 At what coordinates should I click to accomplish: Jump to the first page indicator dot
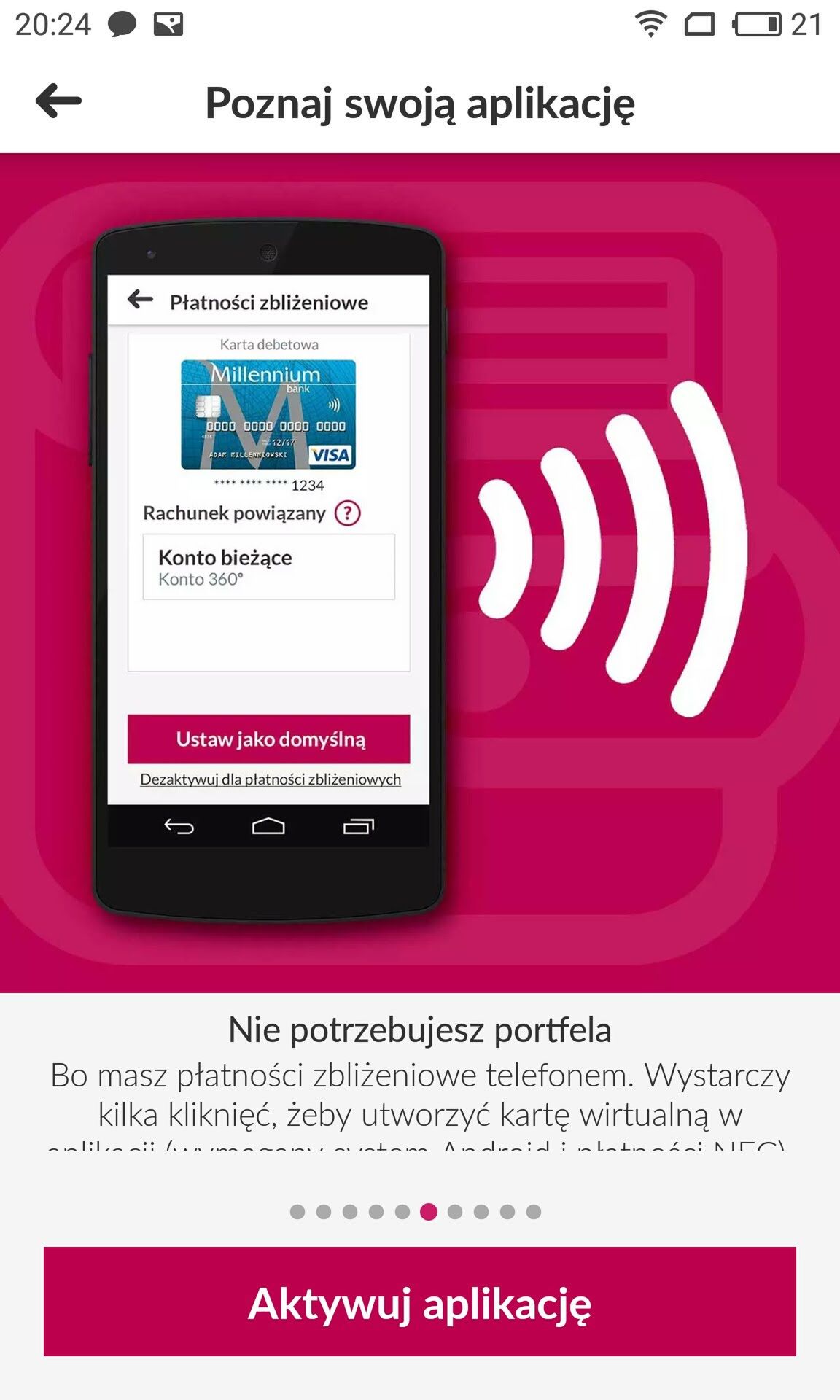[297, 1212]
